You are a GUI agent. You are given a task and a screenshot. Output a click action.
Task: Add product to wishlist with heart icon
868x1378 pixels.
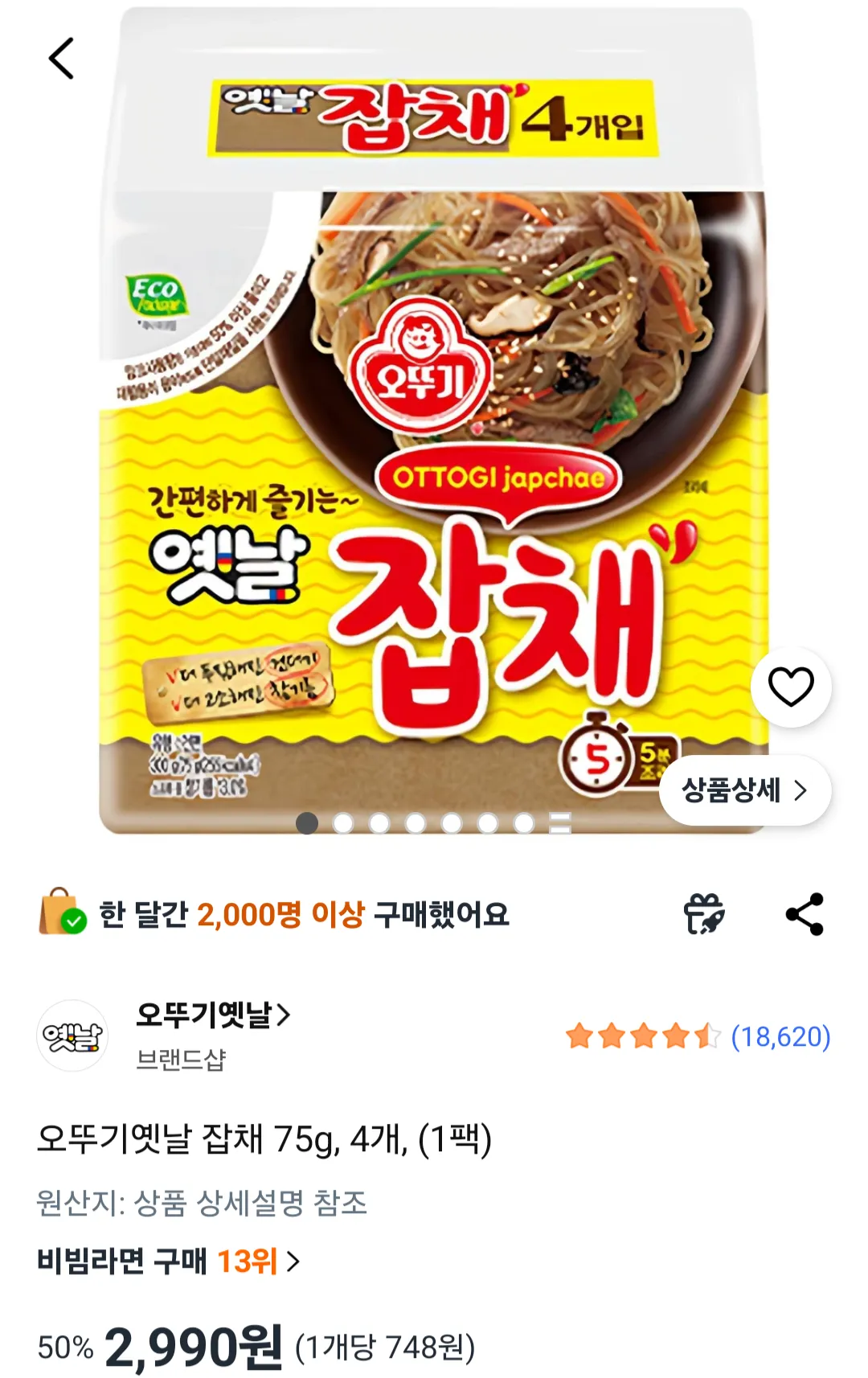791,687
